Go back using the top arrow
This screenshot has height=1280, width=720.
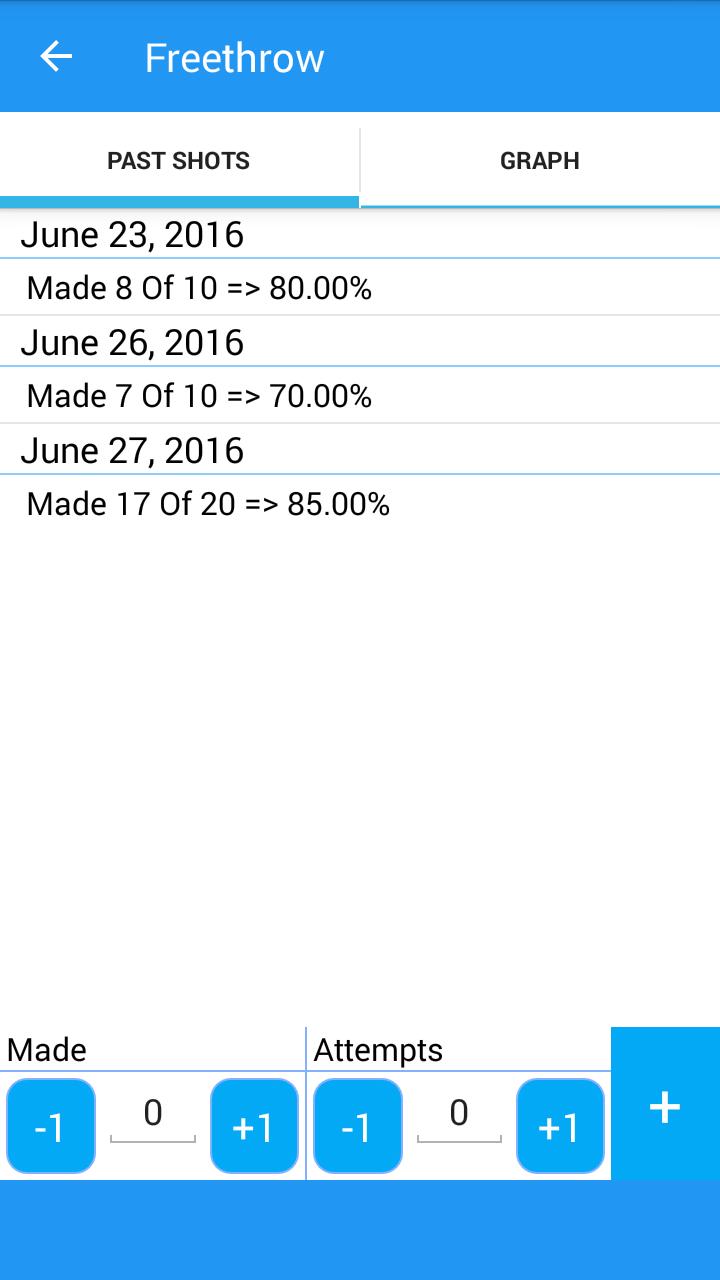coord(56,57)
